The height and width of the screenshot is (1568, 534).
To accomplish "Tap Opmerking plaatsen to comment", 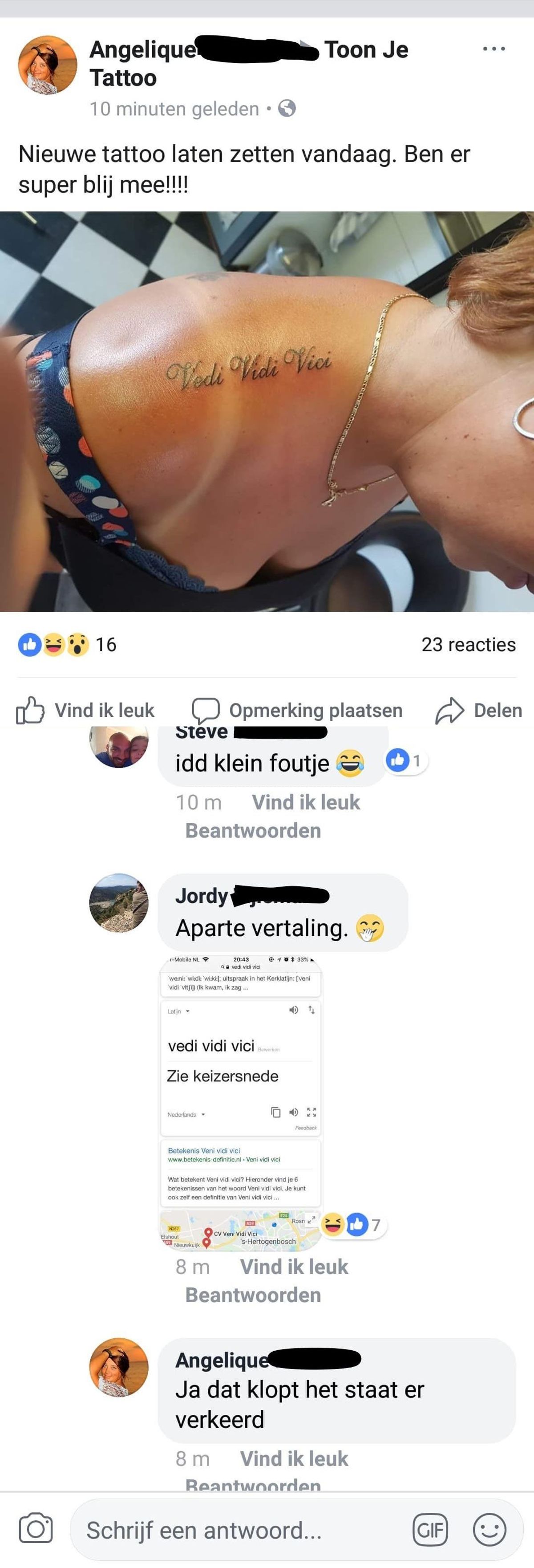I will click(297, 710).
